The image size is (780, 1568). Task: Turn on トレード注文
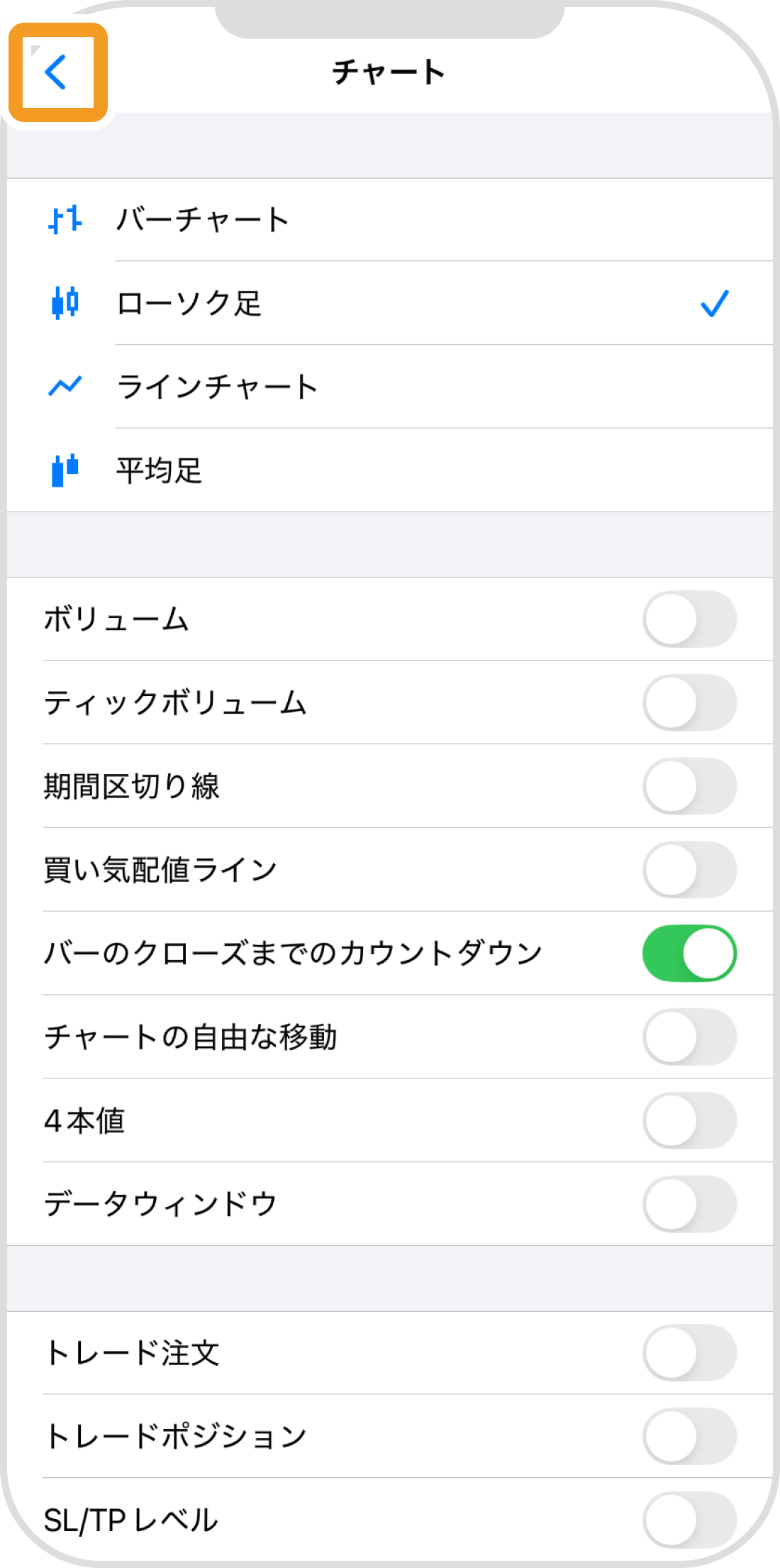[x=689, y=1353]
